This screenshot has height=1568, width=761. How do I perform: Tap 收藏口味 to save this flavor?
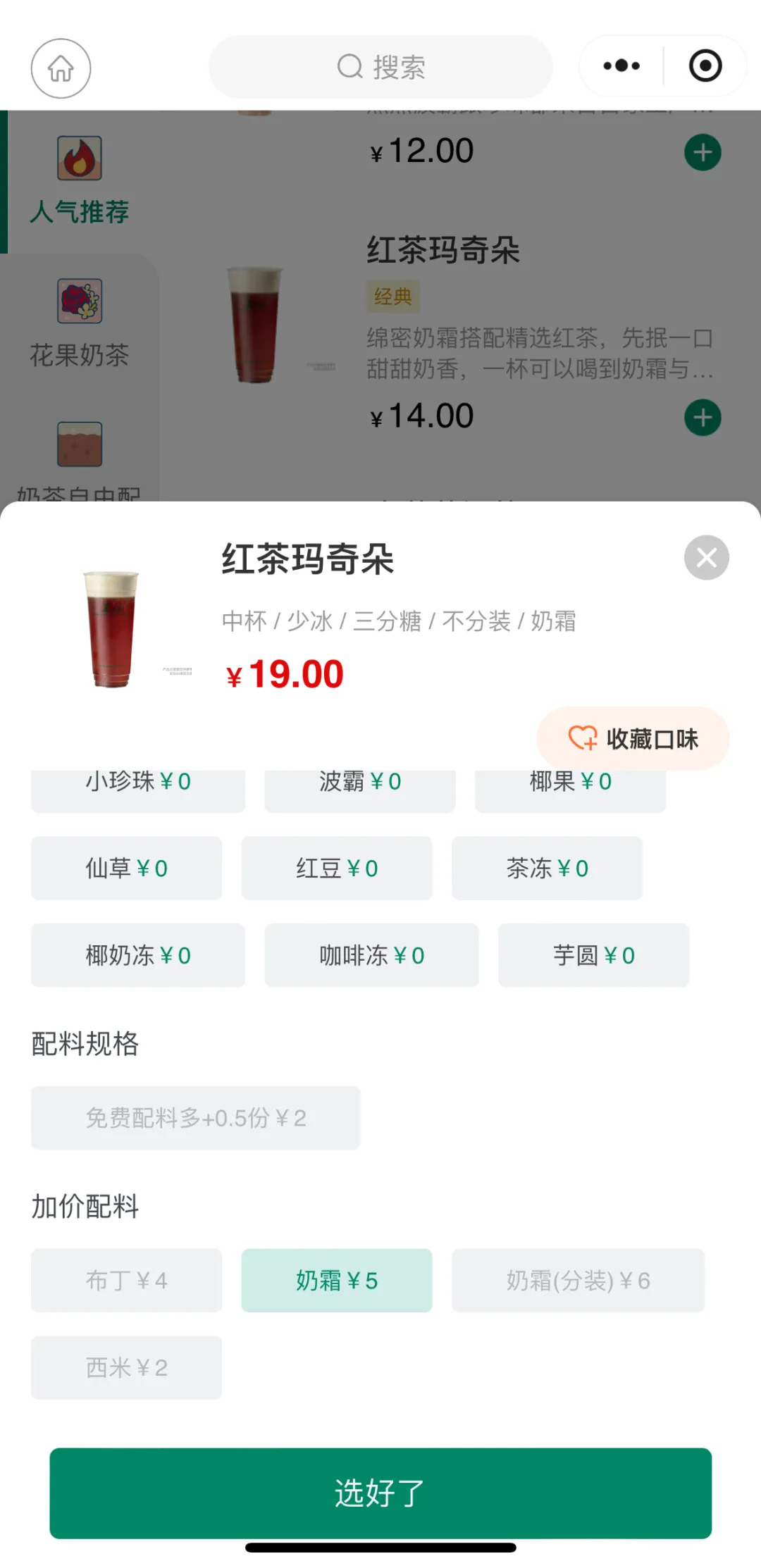pyautogui.click(x=633, y=738)
